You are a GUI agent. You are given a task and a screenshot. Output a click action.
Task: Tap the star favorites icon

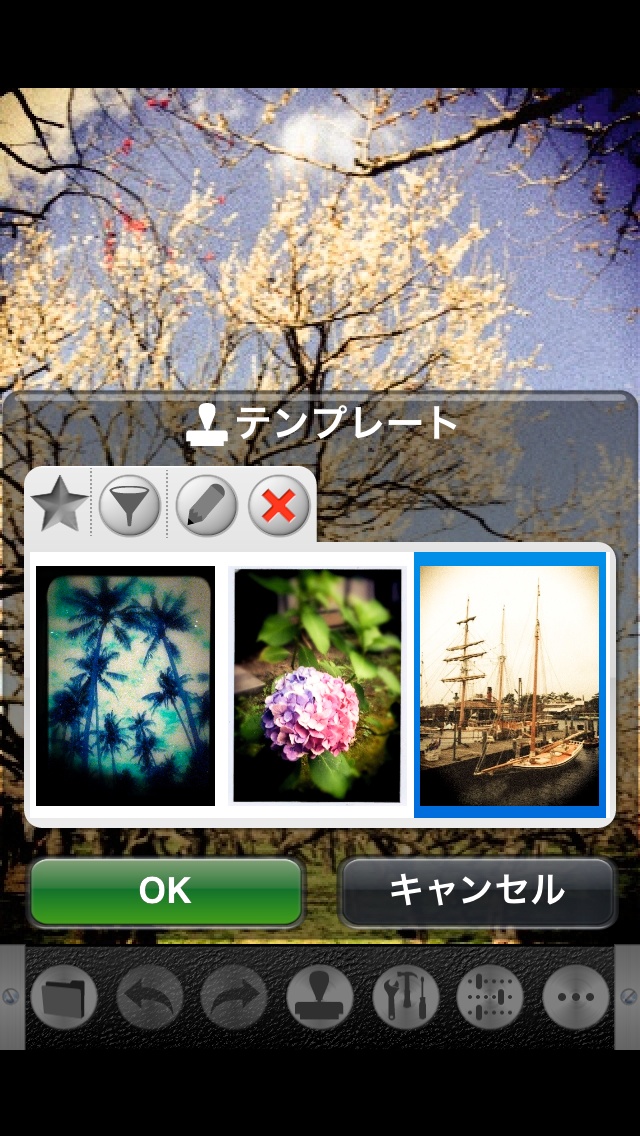[x=59, y=505]
